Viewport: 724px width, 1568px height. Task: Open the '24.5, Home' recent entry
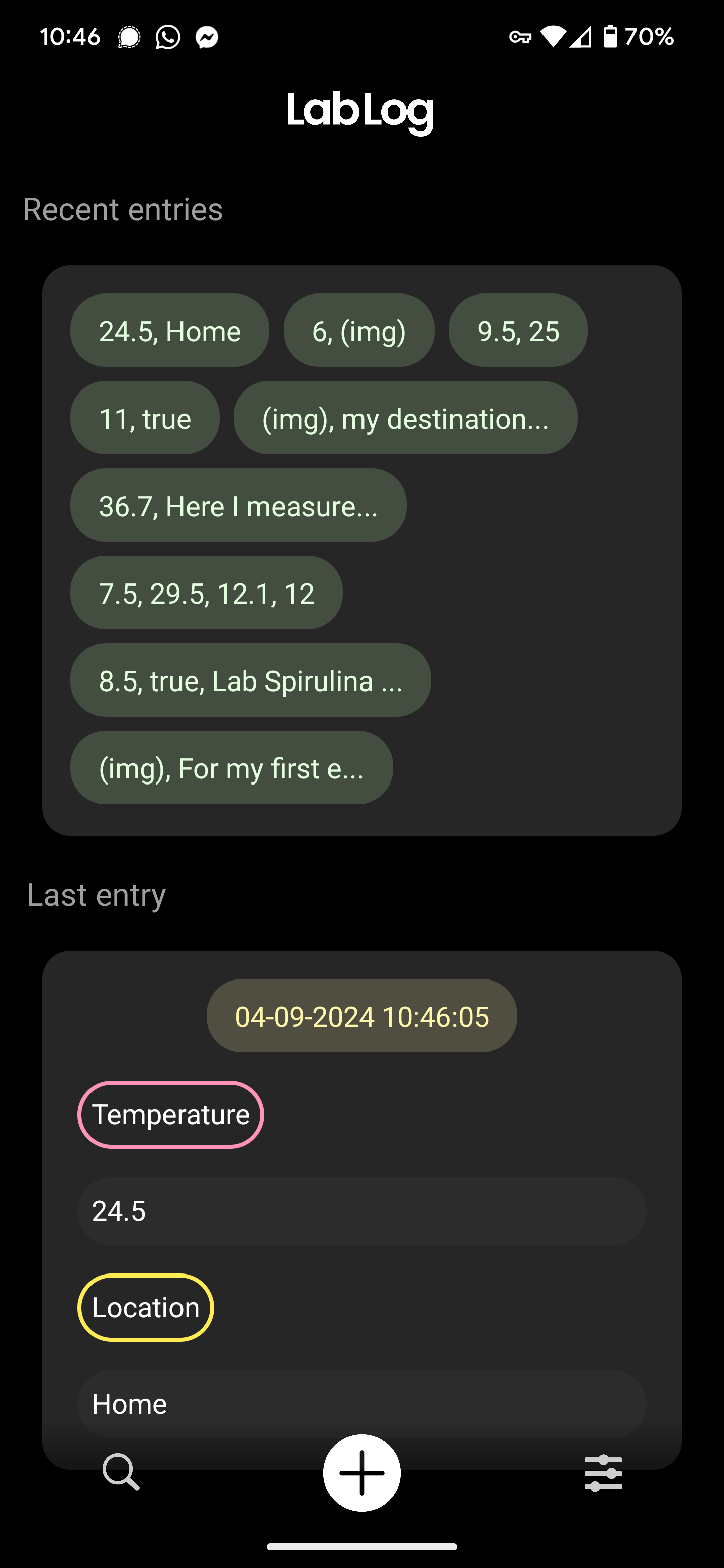click(169, 331)
